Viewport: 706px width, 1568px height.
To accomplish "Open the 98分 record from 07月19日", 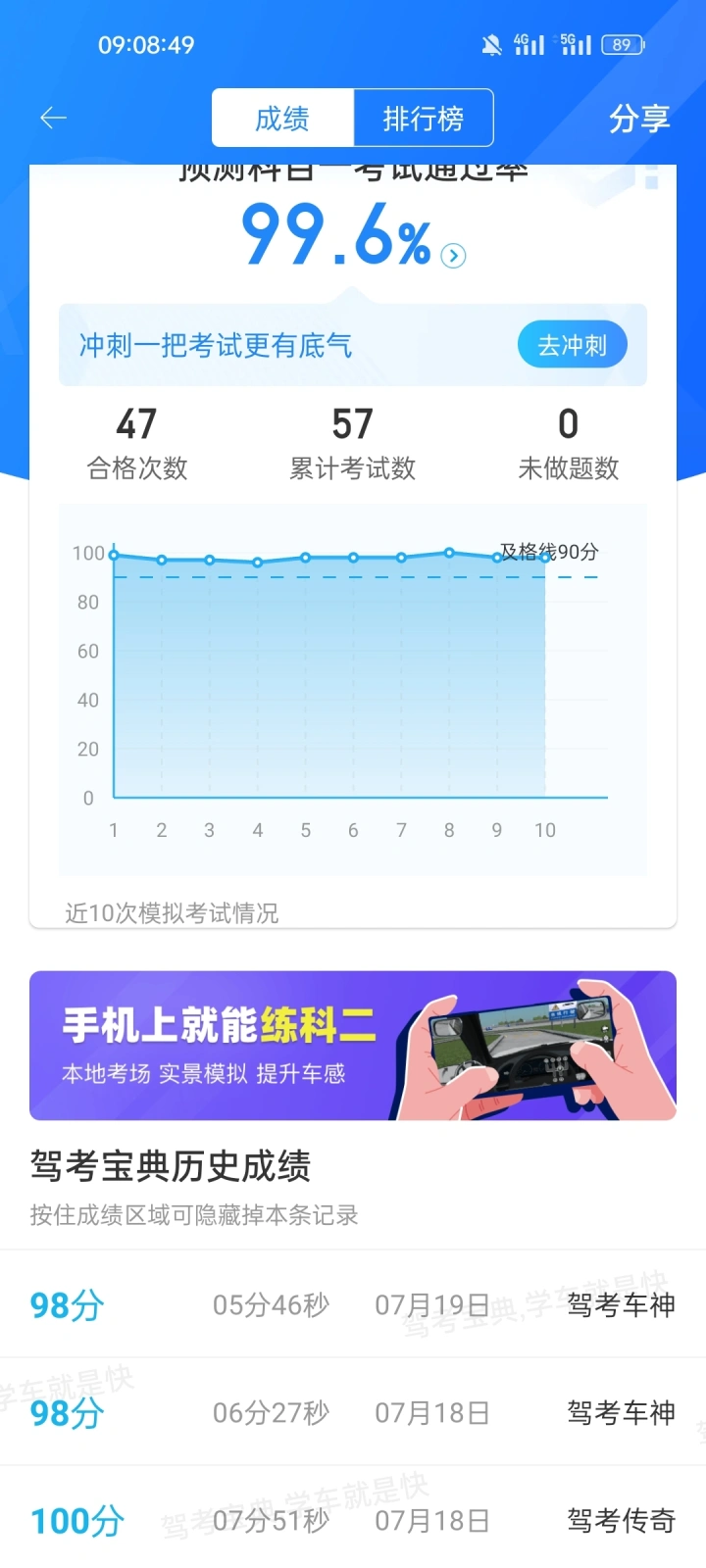I will 353,1304.
